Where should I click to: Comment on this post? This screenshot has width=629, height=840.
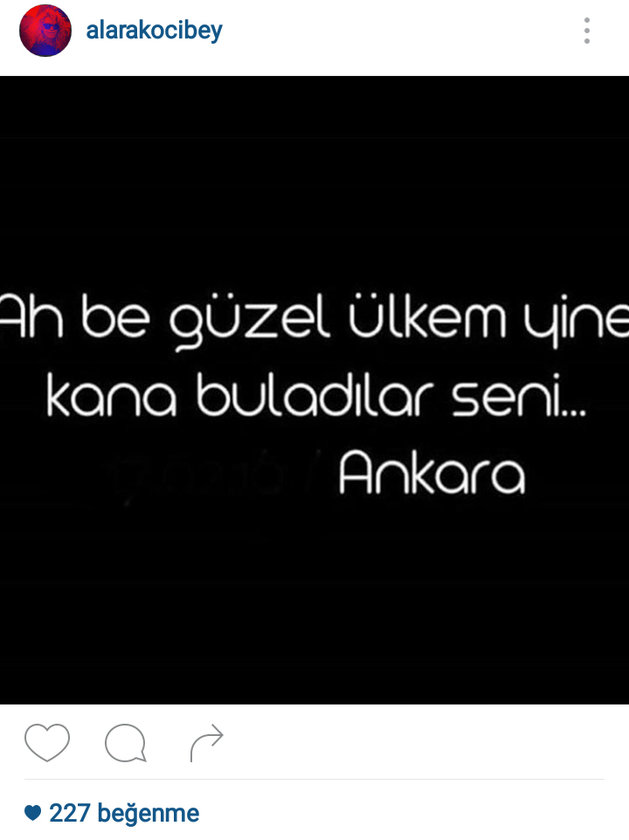[x=126, y=743]
